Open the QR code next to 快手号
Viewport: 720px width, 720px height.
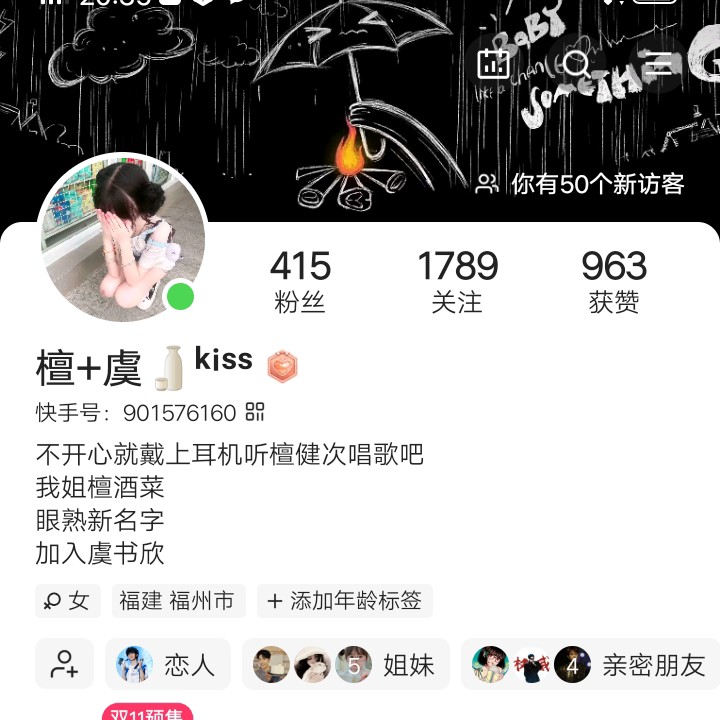(256, 412)
